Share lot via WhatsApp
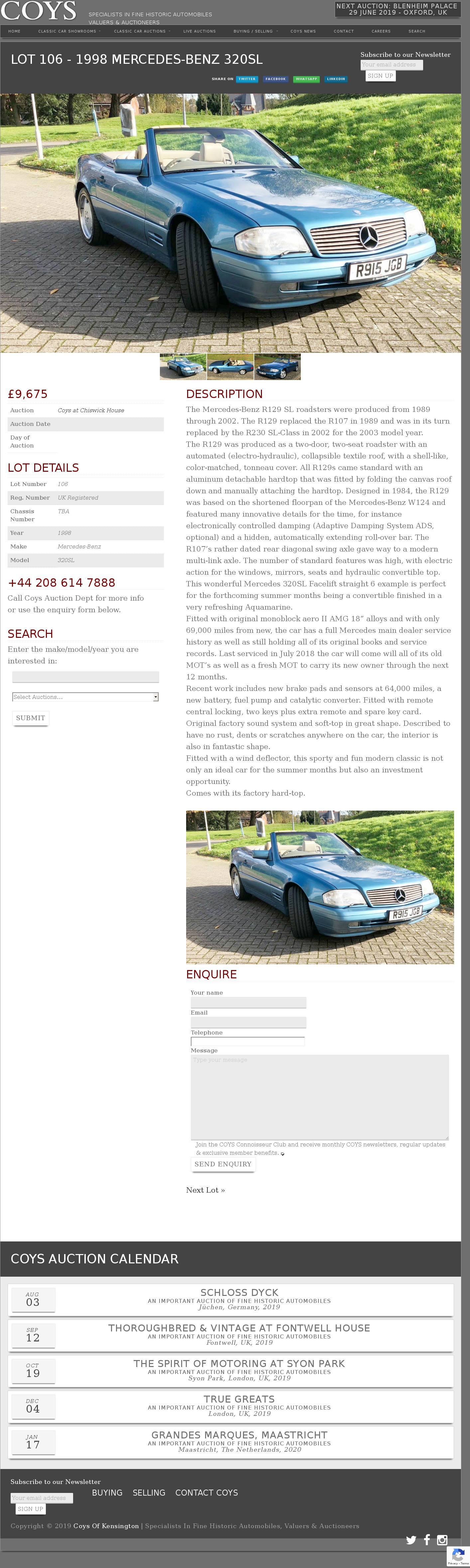The width and height of the screenshot is (470, 1568). (x=305, y=79)
